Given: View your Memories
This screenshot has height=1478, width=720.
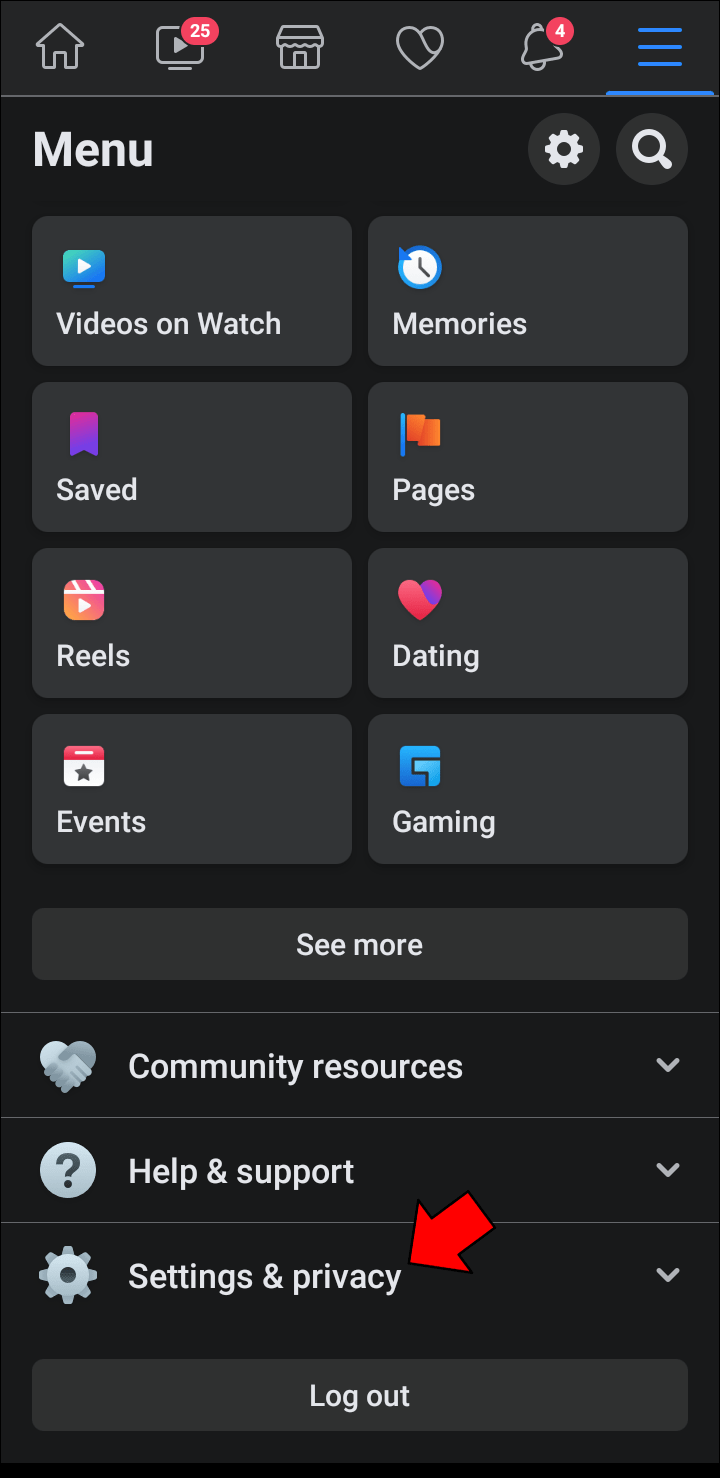Looking at the screenshot, I should click(x=528, y=291).
